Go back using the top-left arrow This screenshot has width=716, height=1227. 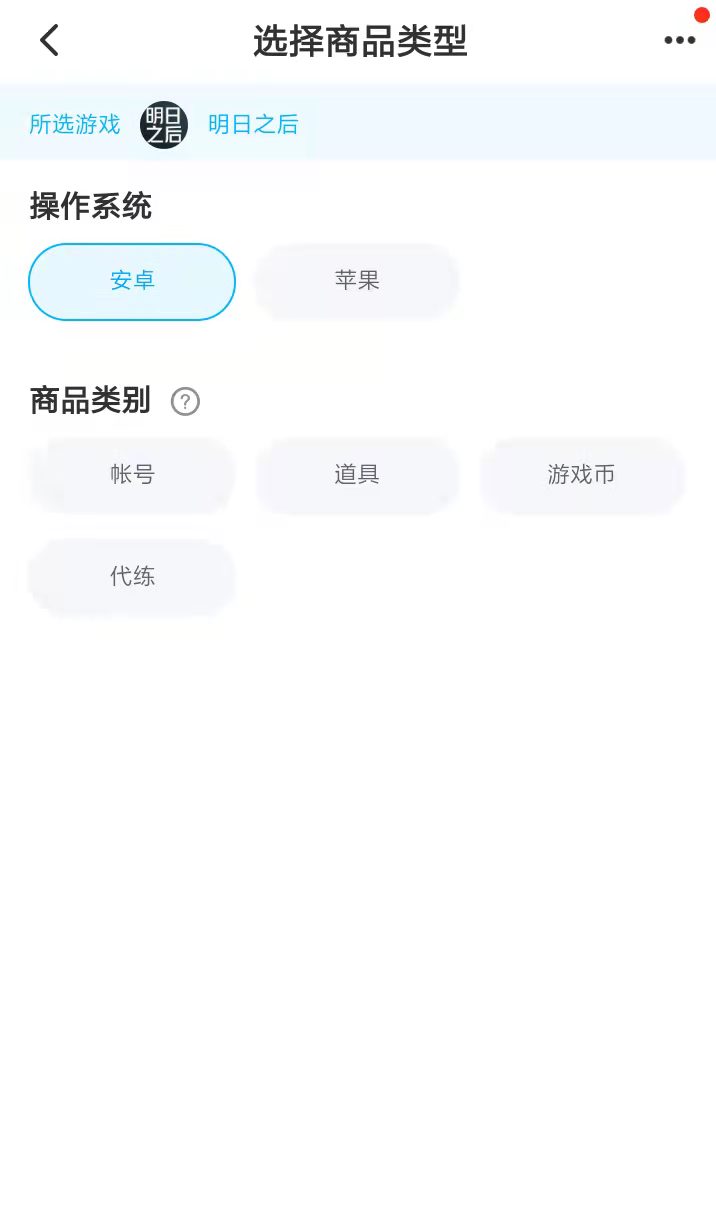[x=49, y=41]
